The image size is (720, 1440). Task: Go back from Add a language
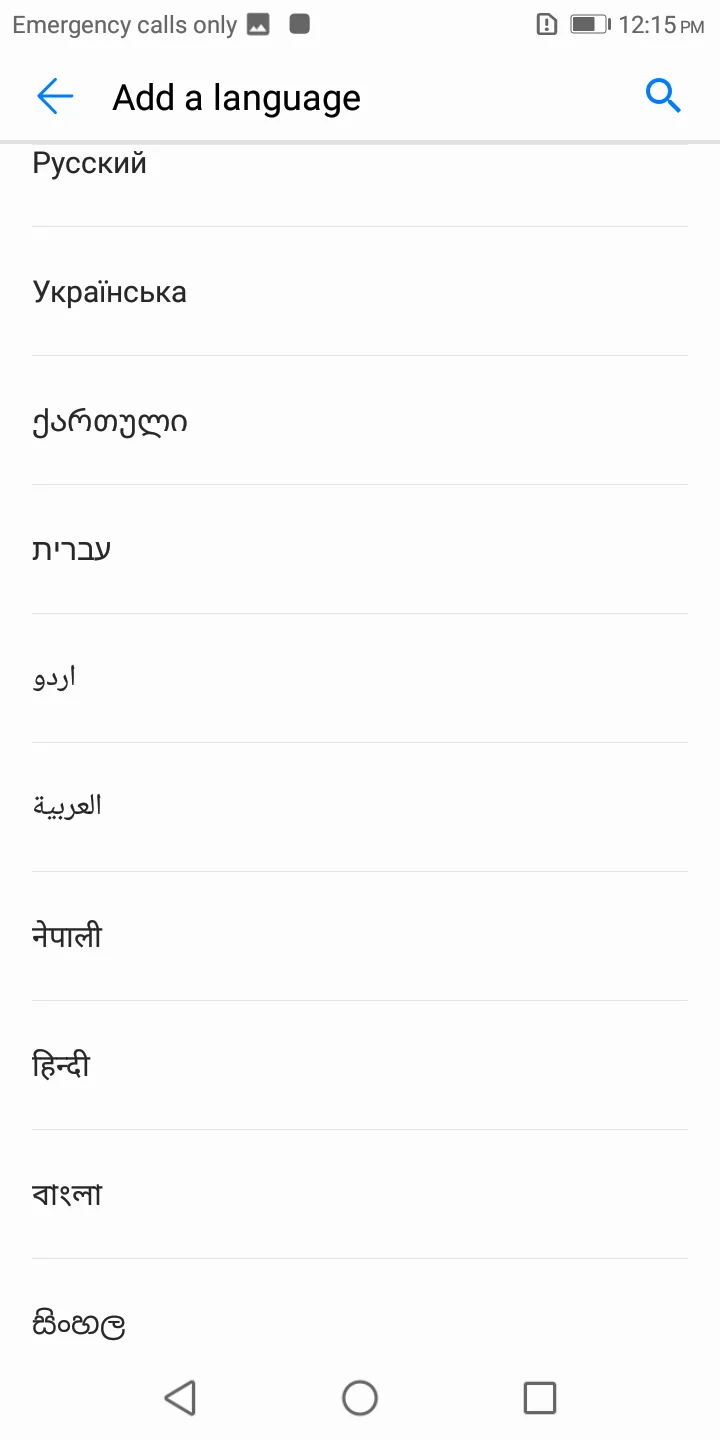(55, 97)
